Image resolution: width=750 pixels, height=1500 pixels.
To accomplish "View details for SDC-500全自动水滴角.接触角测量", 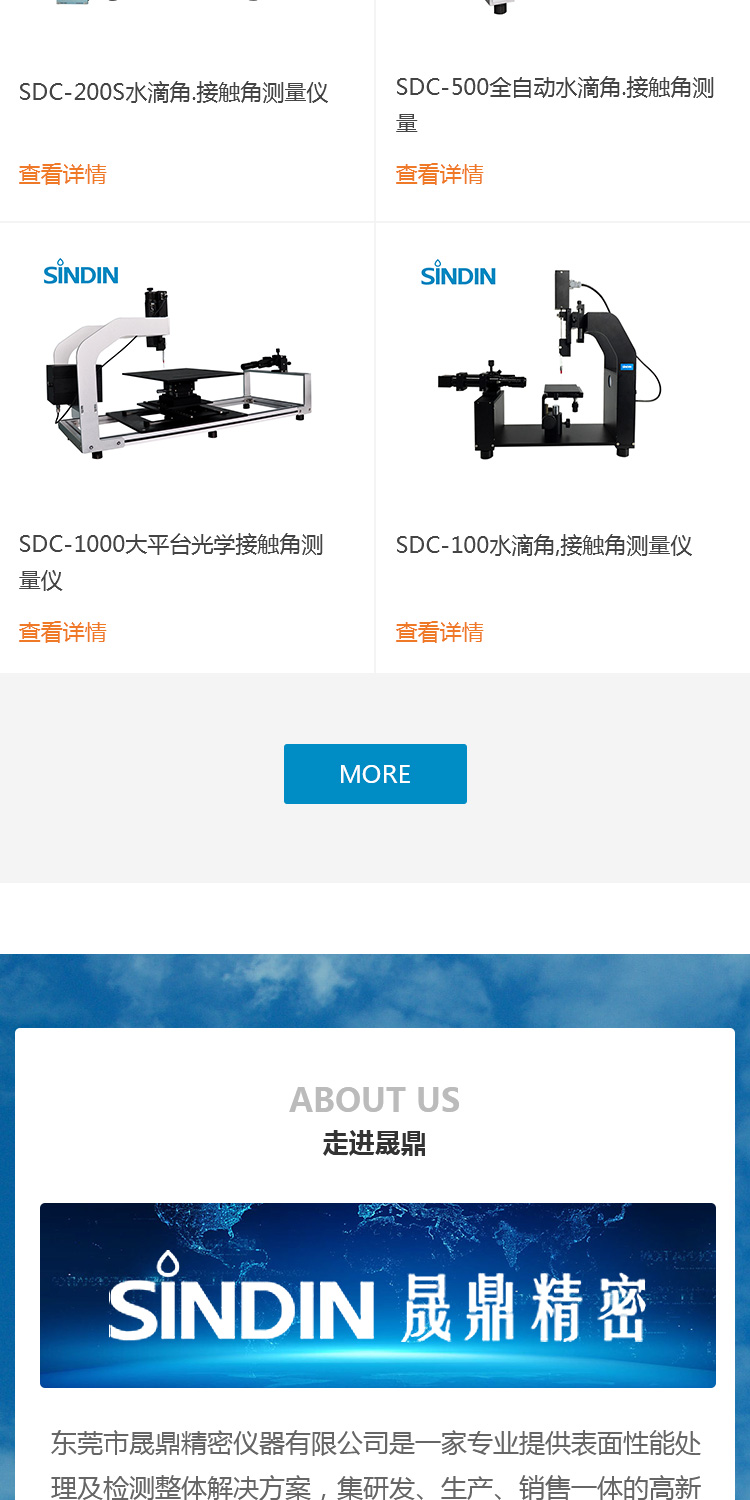I will [x=439, y=174].
